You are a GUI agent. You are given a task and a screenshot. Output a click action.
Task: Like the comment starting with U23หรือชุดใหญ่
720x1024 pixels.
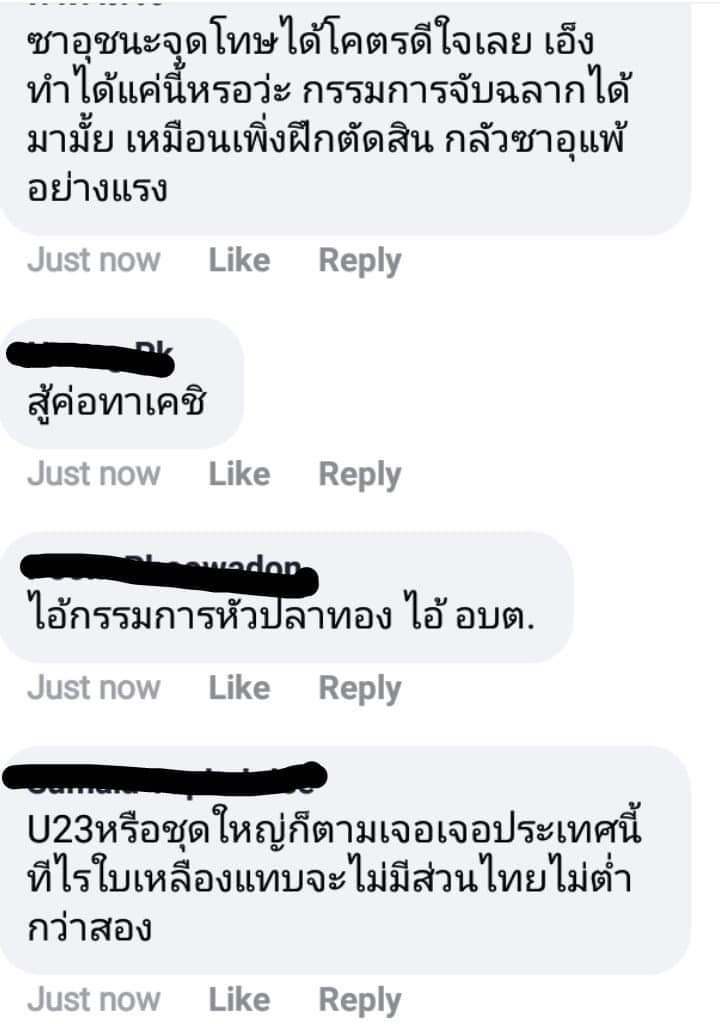point(239,999)
